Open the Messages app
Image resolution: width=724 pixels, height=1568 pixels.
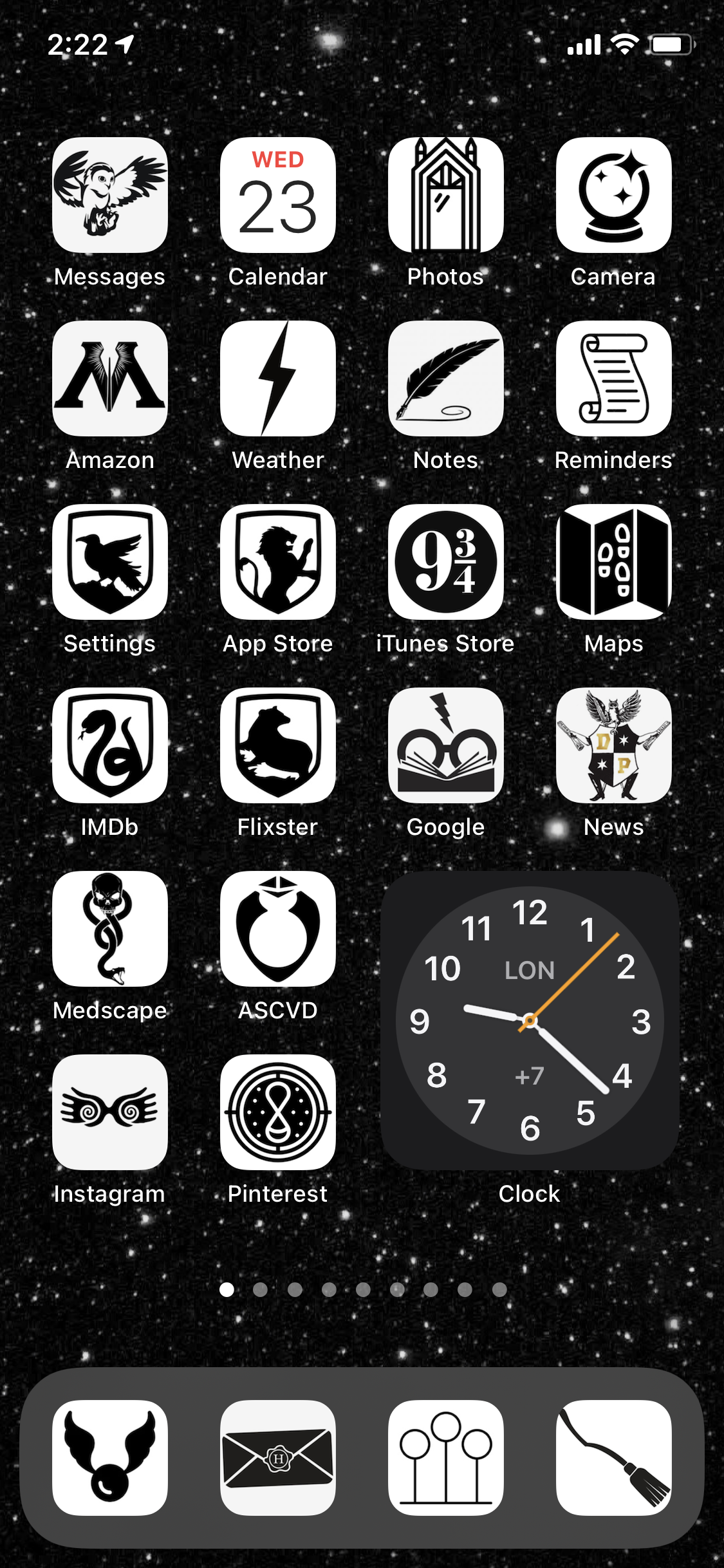[x=110, y=195]
